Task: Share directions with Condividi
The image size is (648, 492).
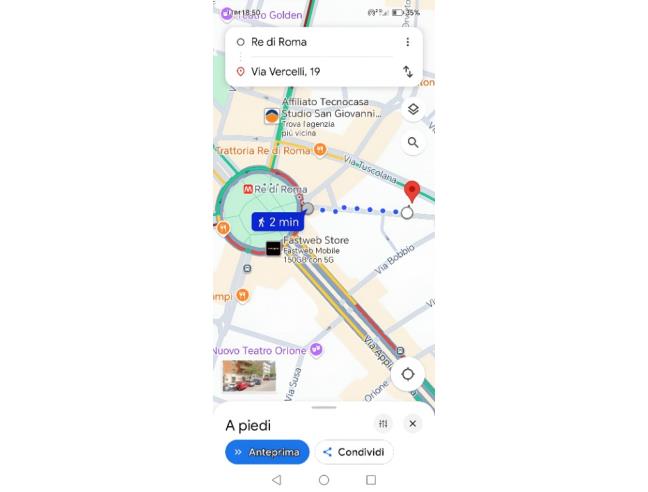Action: (x=354, y=452)
